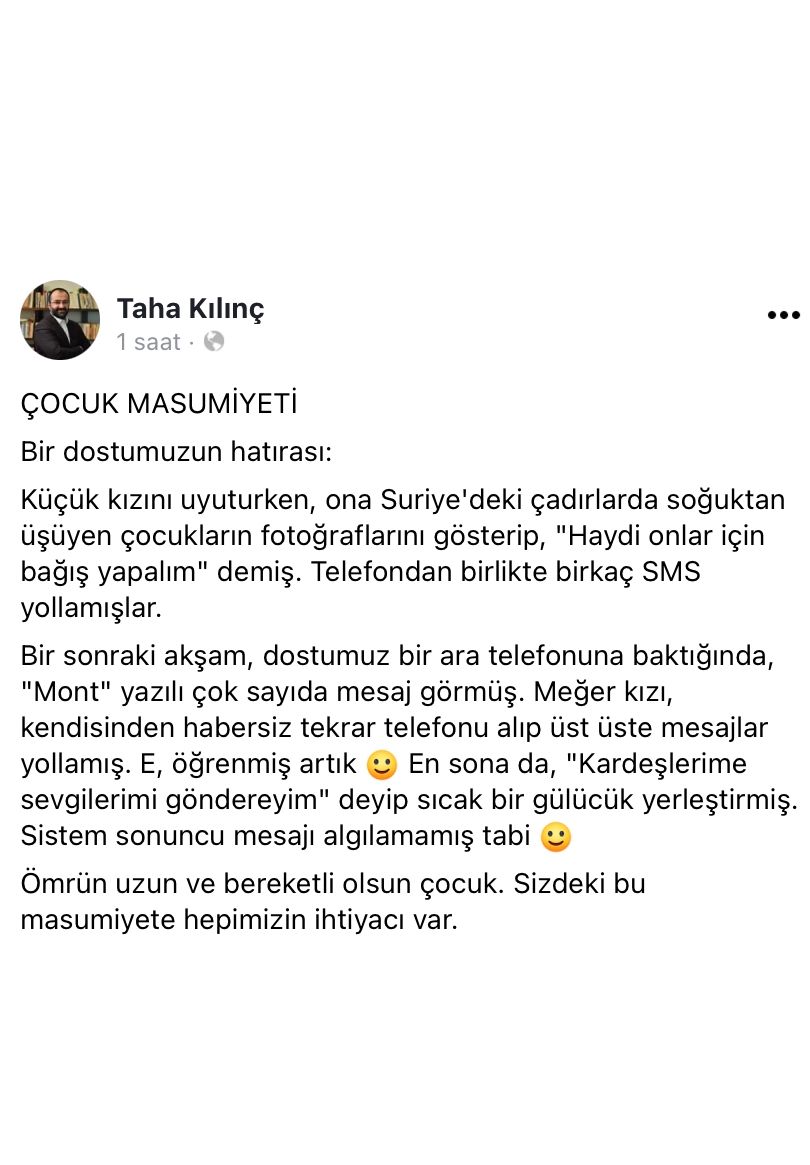
Task: Open Taha Kılınç's profile name link
Action: click(x=190, y=309)
